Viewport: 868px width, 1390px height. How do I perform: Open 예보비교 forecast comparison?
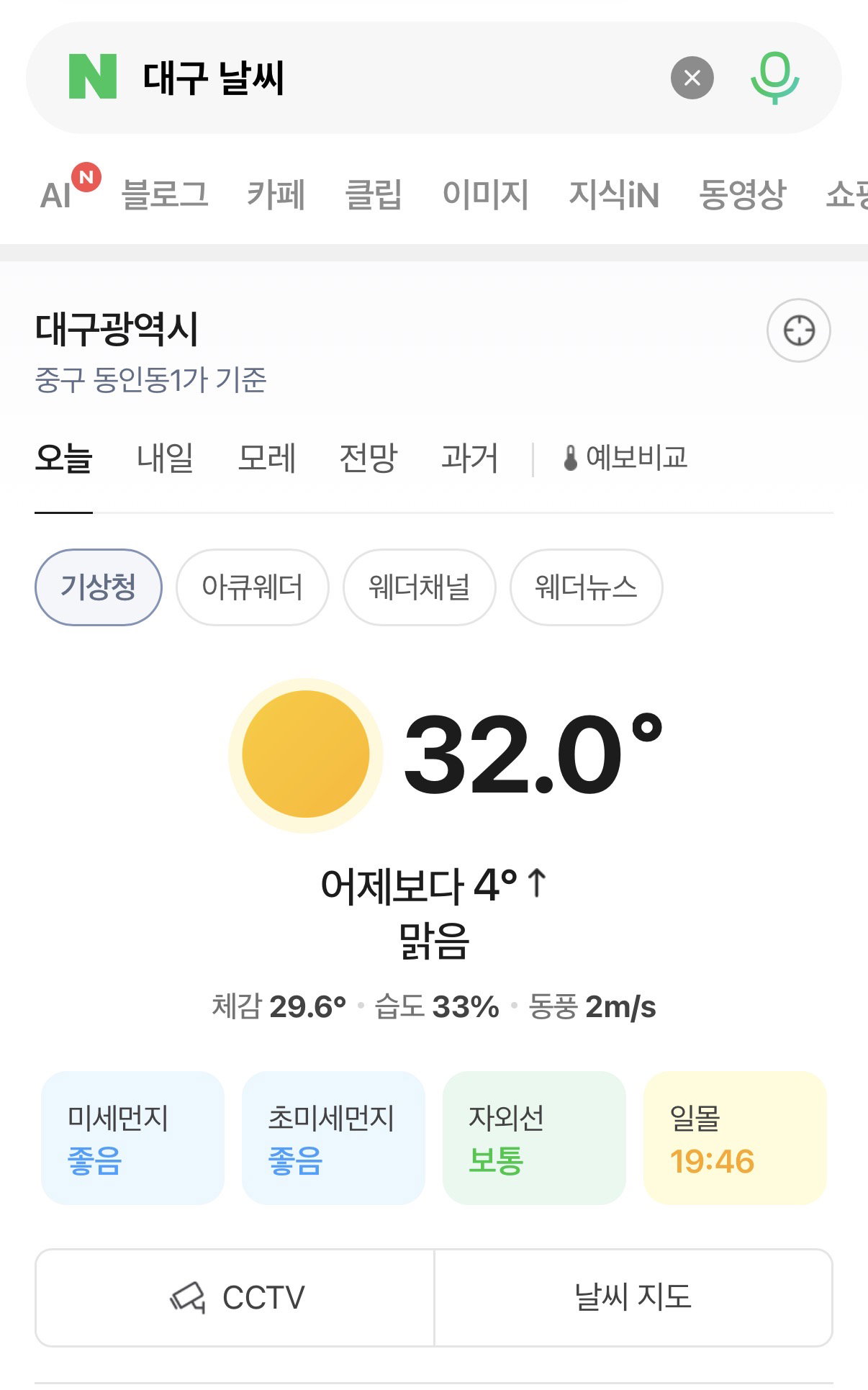625,458
